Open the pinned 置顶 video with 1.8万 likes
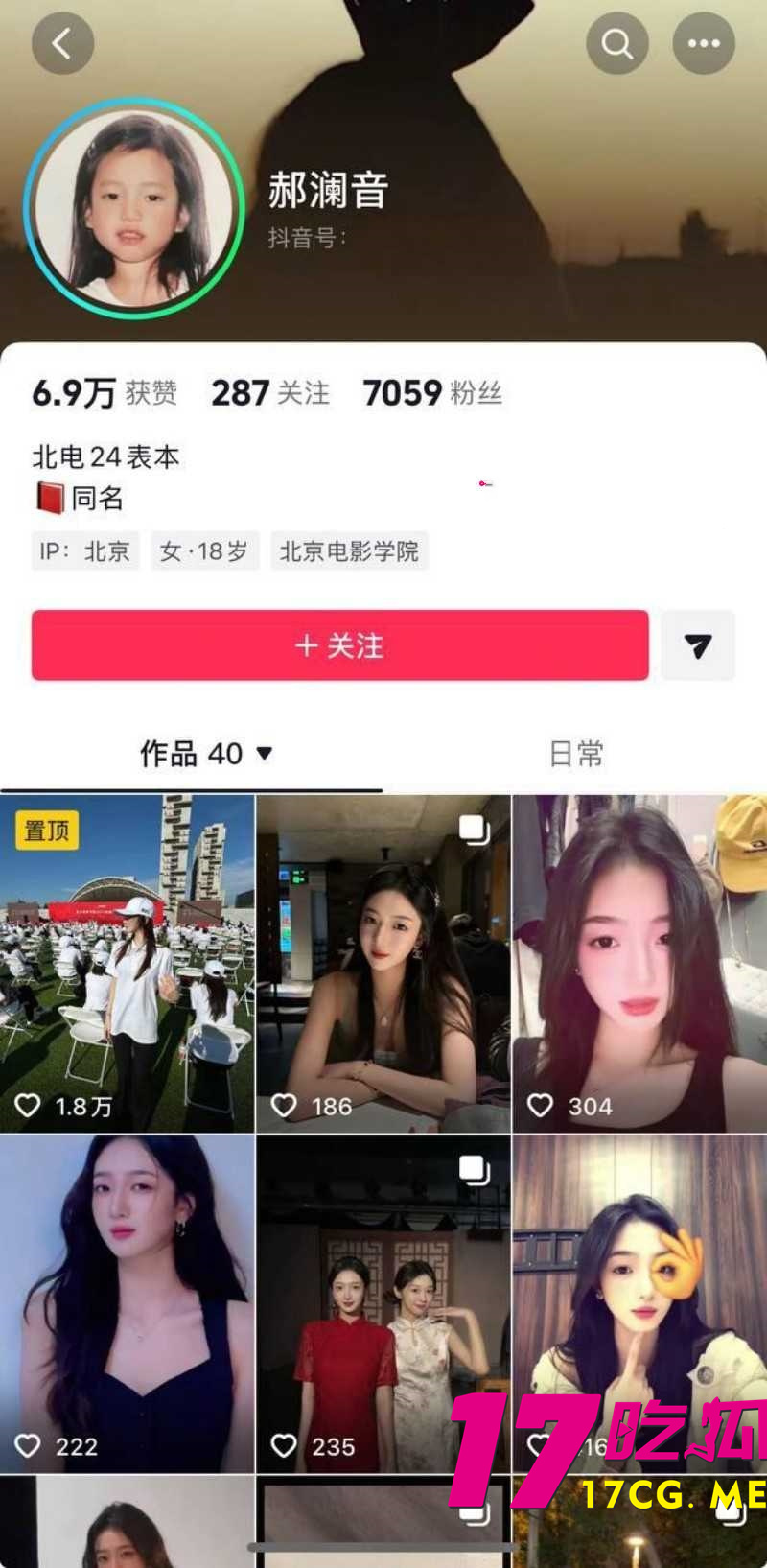767x1568 pixels. click(x=127, y=964)
